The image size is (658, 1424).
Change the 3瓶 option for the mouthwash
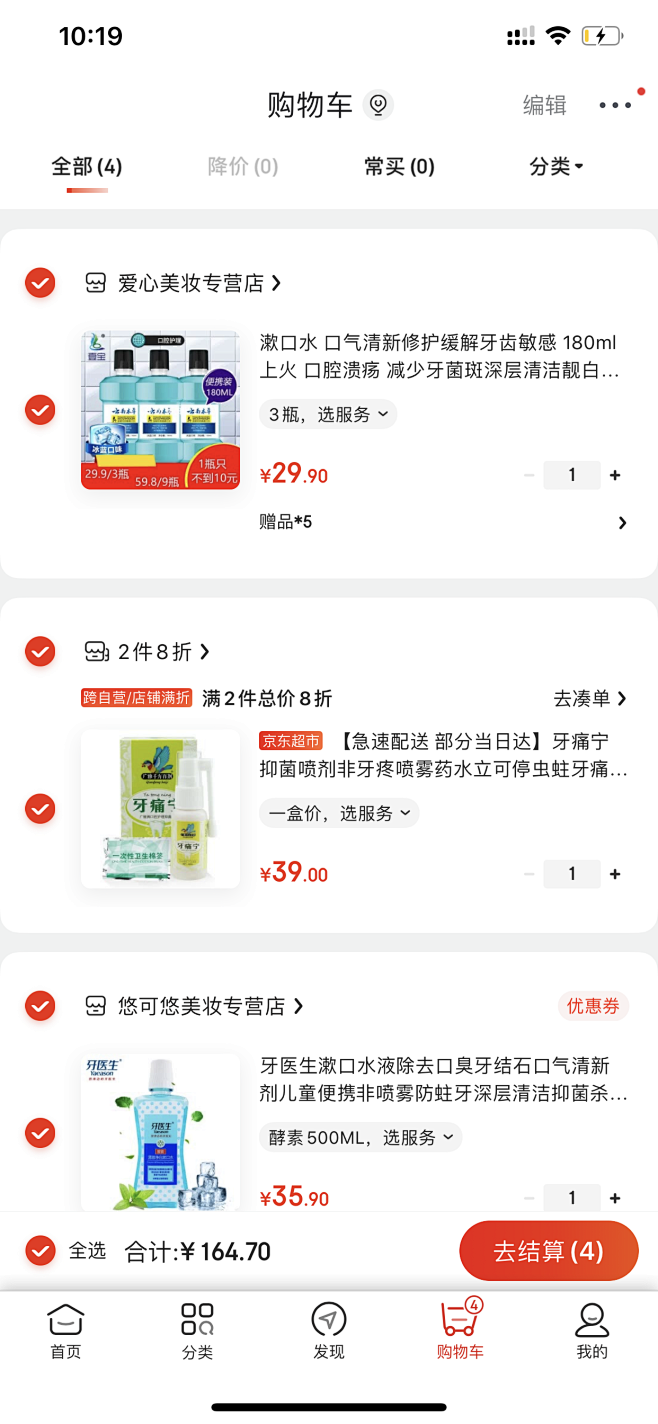[x=328, y=414]
